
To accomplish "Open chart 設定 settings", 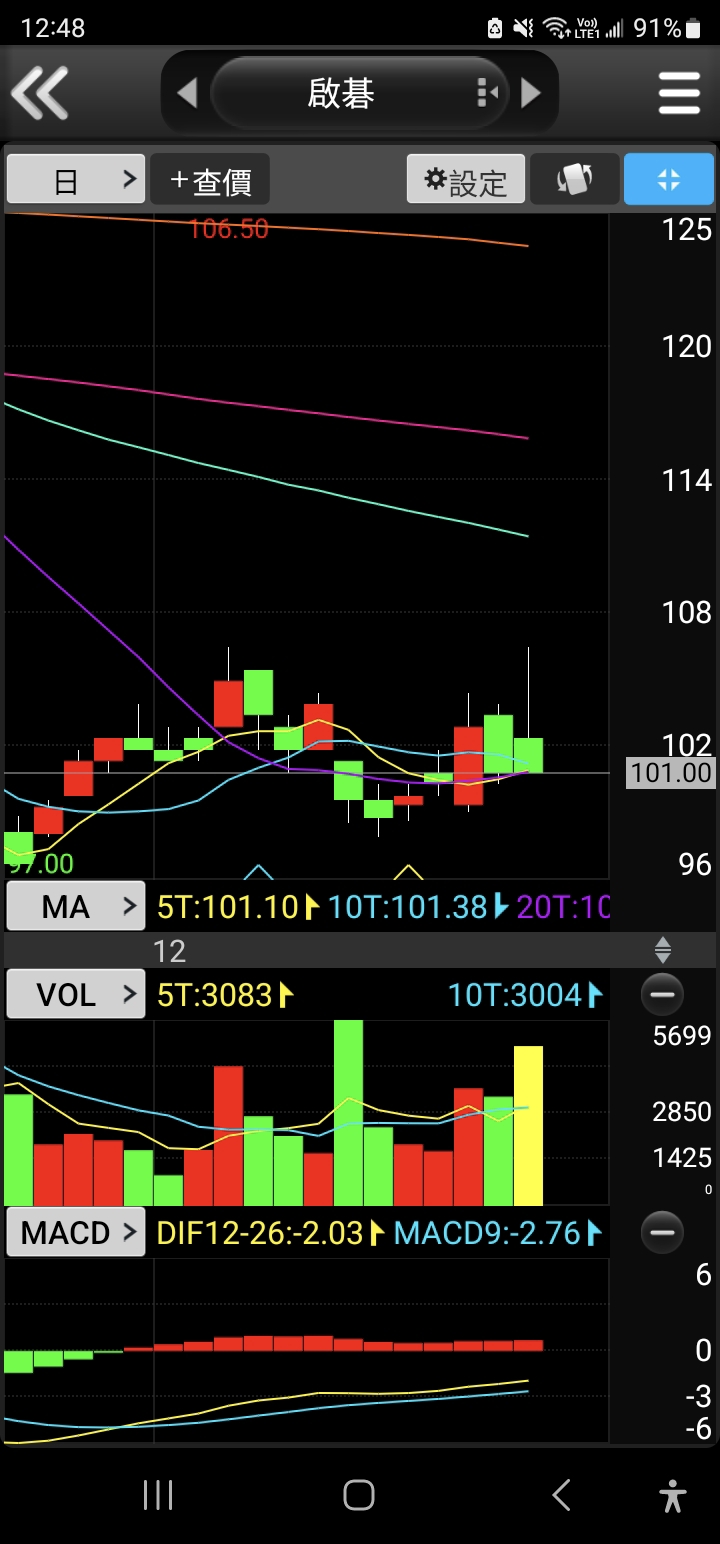I will click(x=466, y=180).
